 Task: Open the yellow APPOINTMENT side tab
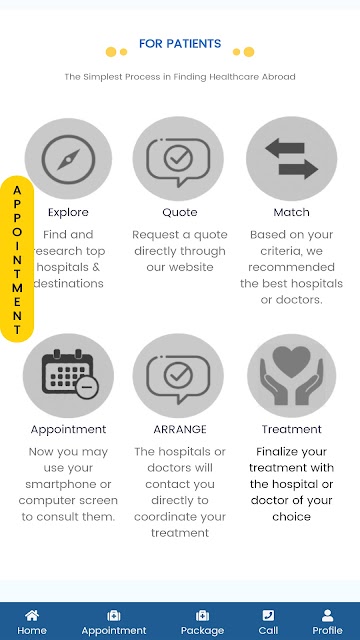pos(17,259)
